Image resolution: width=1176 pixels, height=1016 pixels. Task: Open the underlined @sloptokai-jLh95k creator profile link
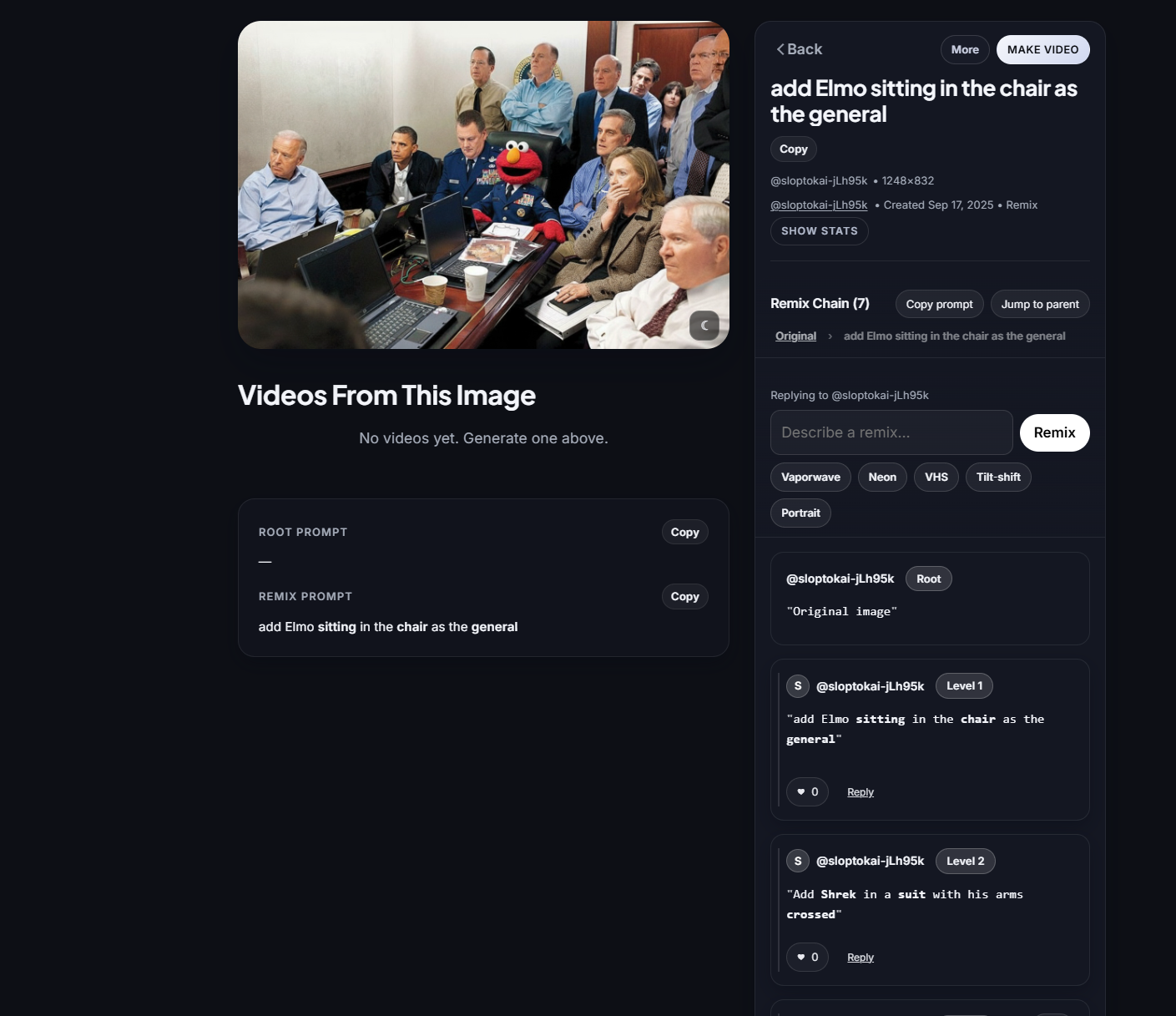click(x=818, y=205)
